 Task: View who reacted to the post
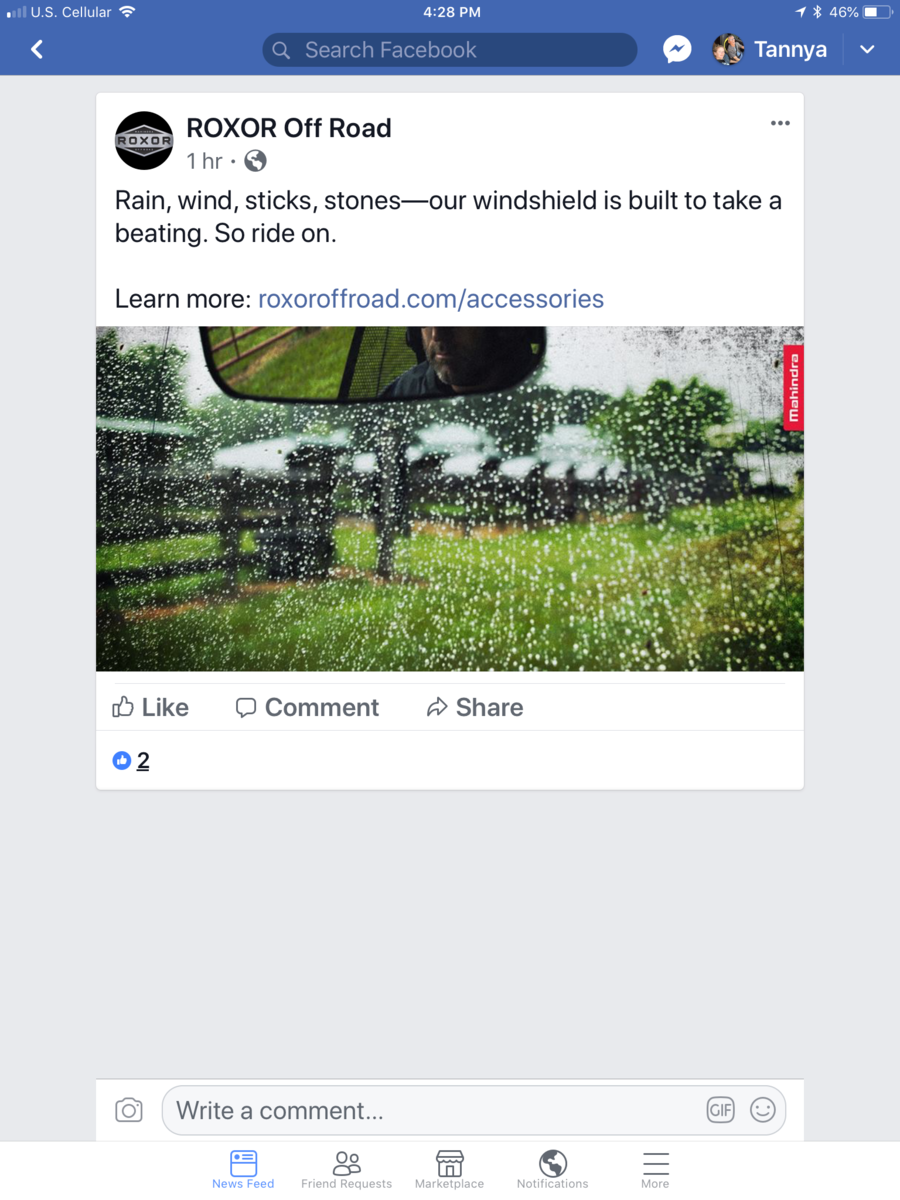point(132,761)
